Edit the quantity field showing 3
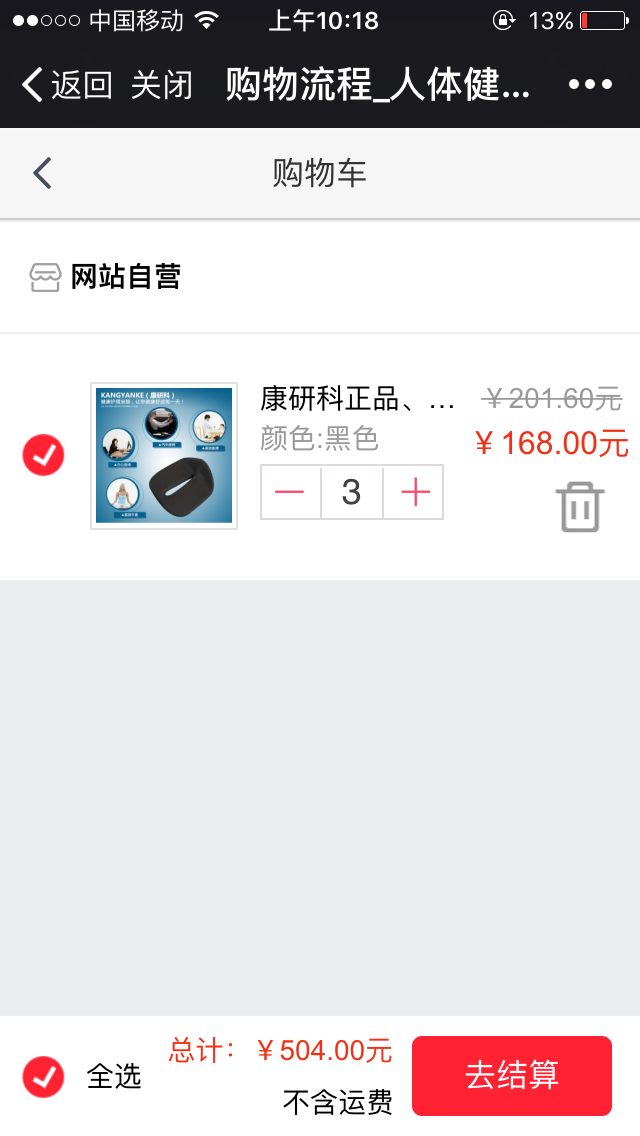Screen dimensions: 640x1136 [352, 492]
